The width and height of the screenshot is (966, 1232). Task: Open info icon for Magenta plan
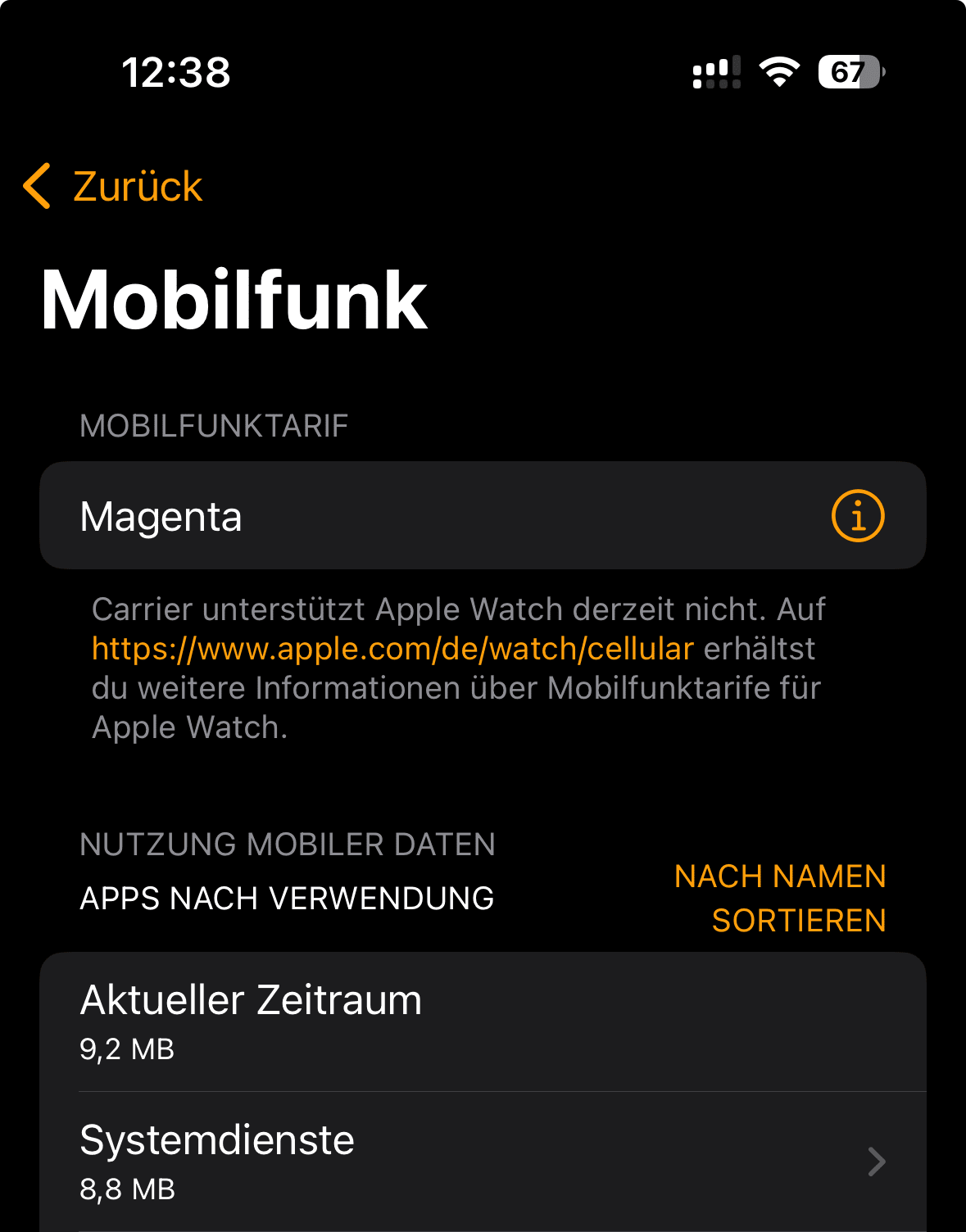tap(857, 516)
